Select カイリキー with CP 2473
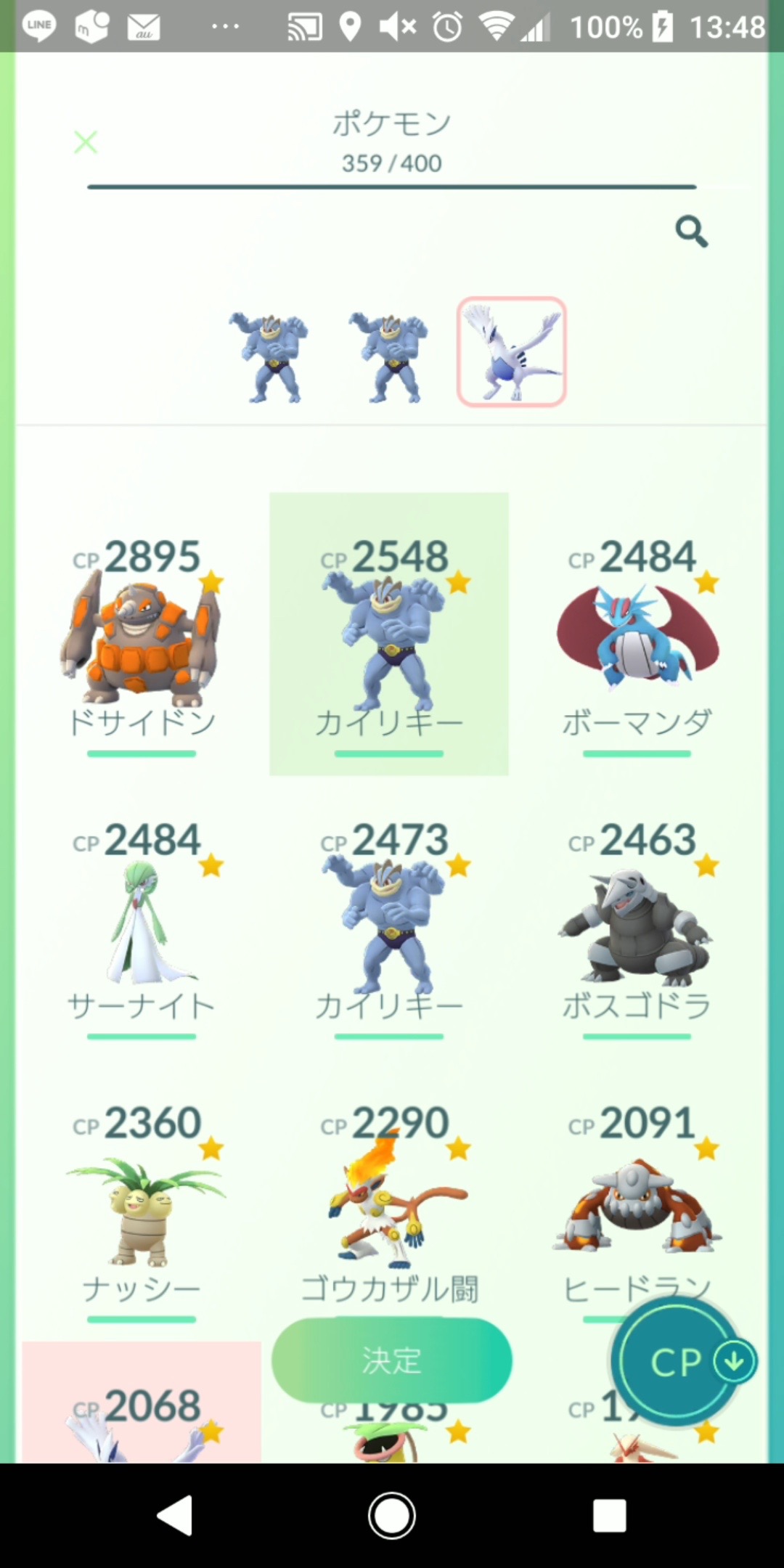784x1568 pixels. click(388, 922)
